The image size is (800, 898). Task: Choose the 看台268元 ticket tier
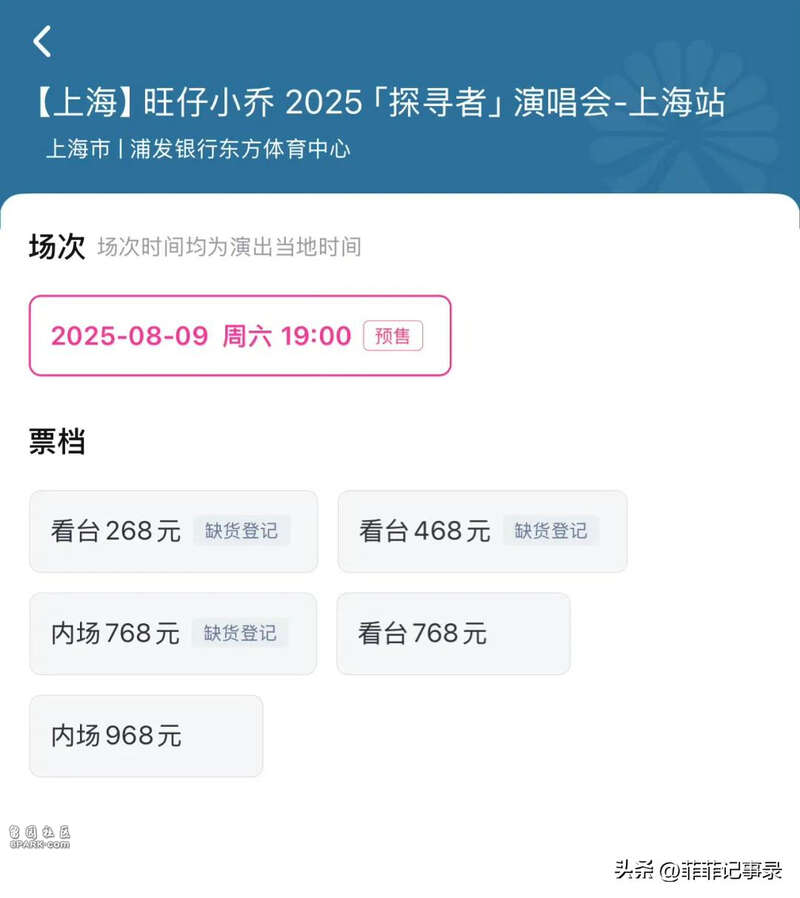click(x=173, y=531)
